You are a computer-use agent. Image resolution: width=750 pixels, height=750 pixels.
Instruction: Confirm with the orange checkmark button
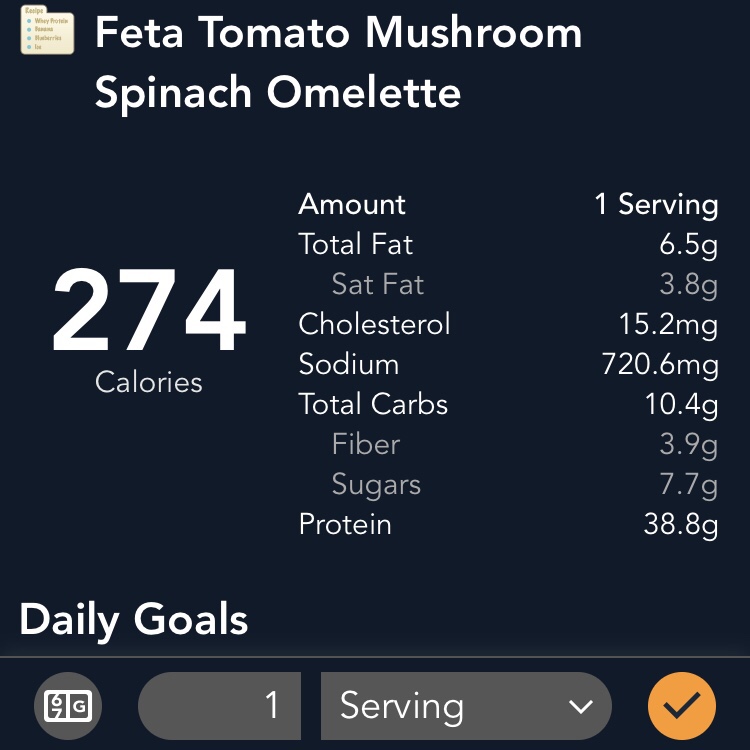682,706
